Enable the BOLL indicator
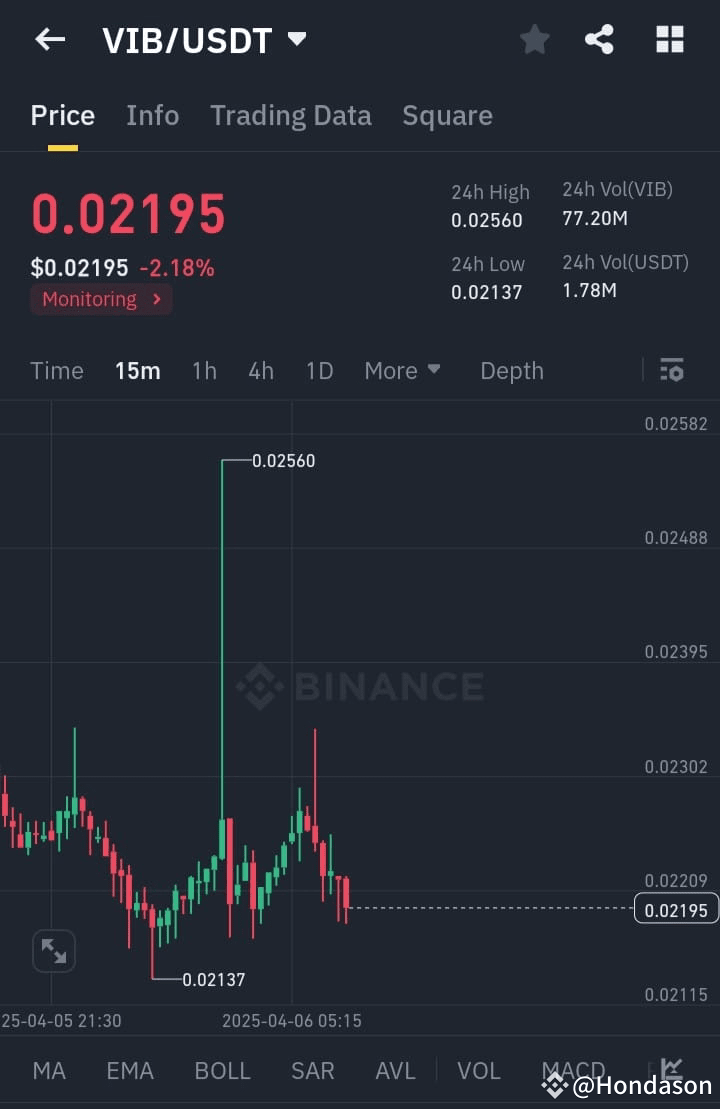The width and height of the screenshot is (720, 1109). 222,1070
